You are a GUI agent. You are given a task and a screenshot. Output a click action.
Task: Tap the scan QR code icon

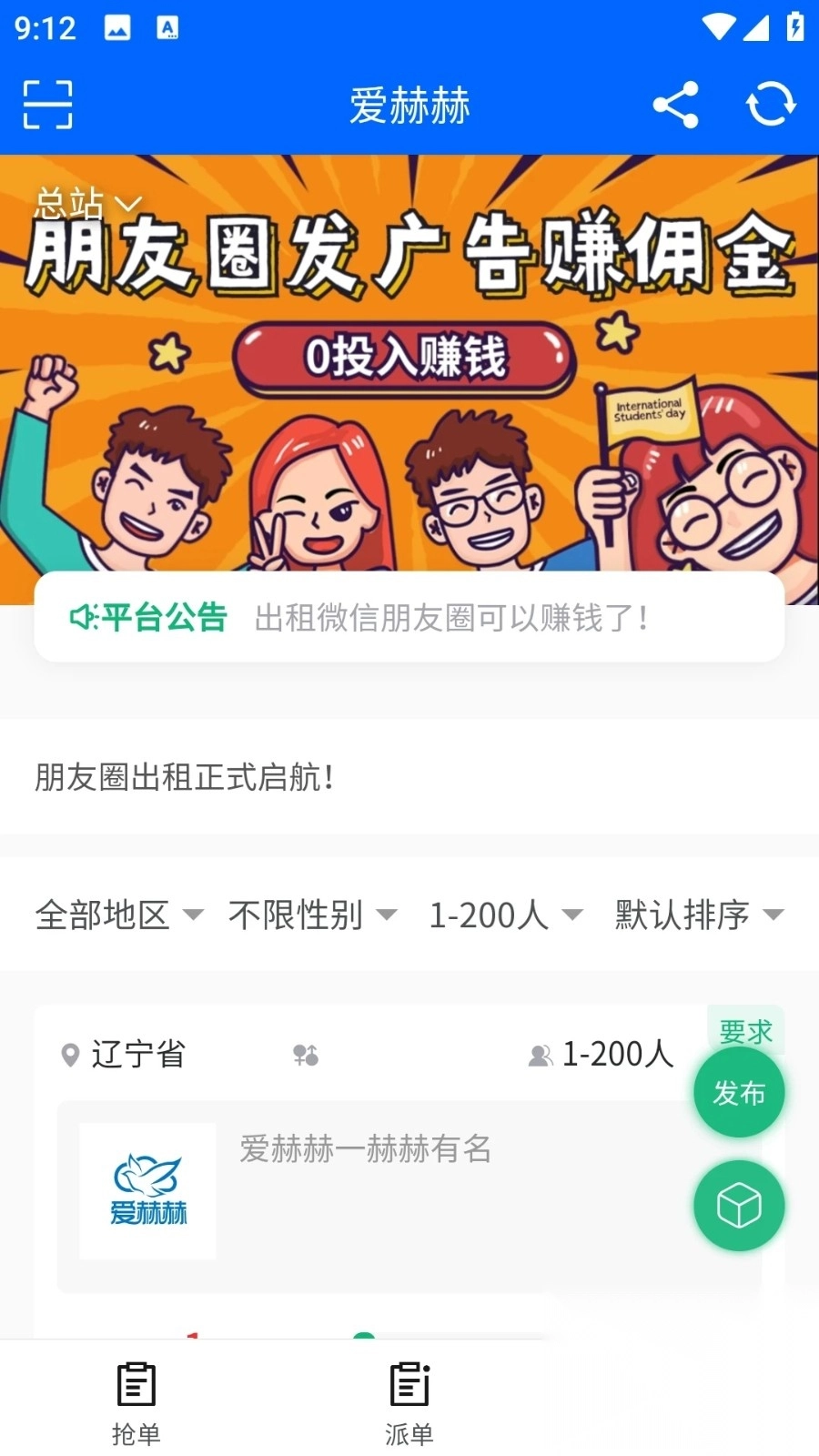coord(46,104)
